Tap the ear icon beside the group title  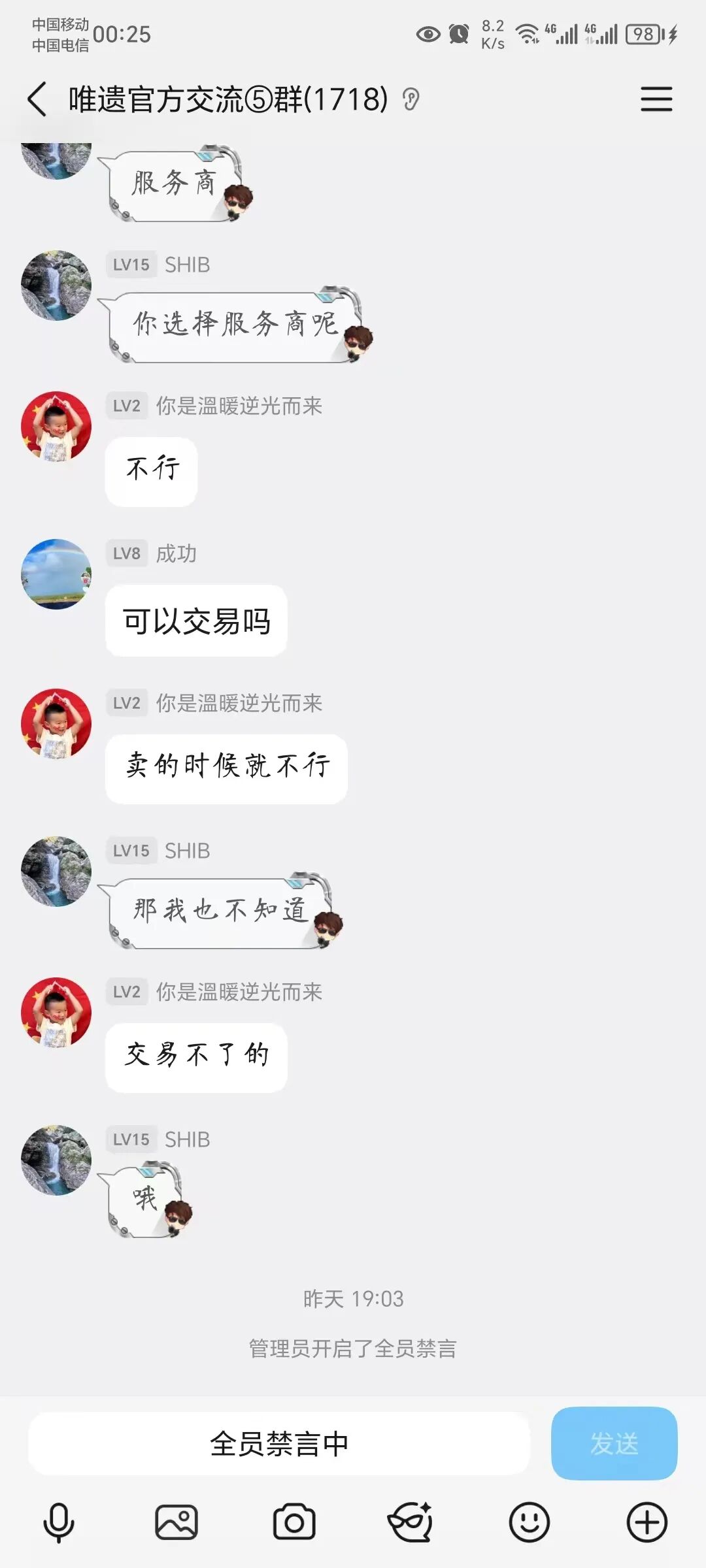411,99
